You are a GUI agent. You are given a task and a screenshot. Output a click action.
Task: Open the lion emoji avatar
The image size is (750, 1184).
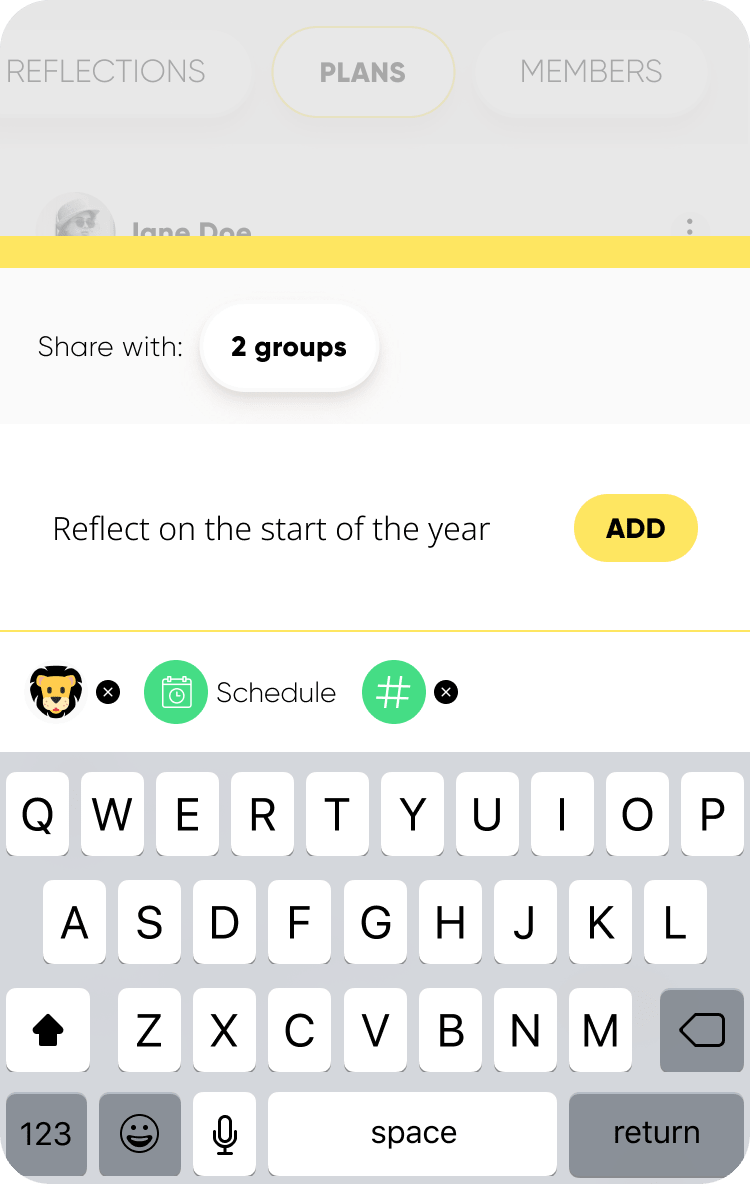click(x=56, y=692)
